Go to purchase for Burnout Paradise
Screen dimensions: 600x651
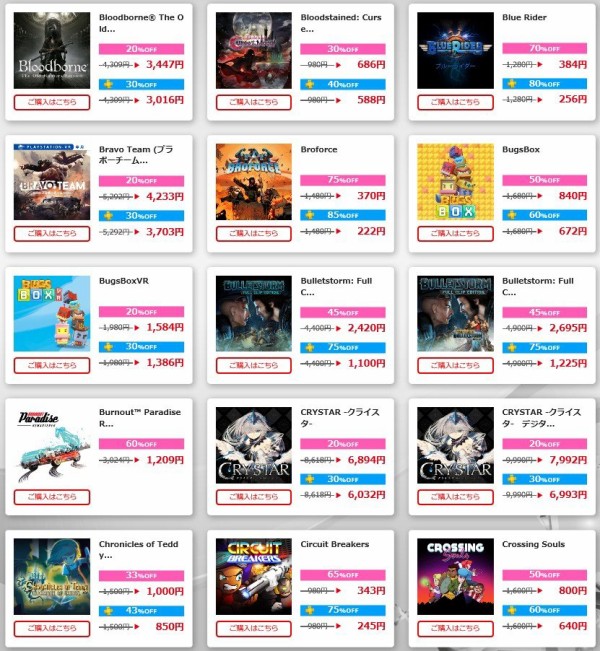pyautogui.click(x=52, y=497)
